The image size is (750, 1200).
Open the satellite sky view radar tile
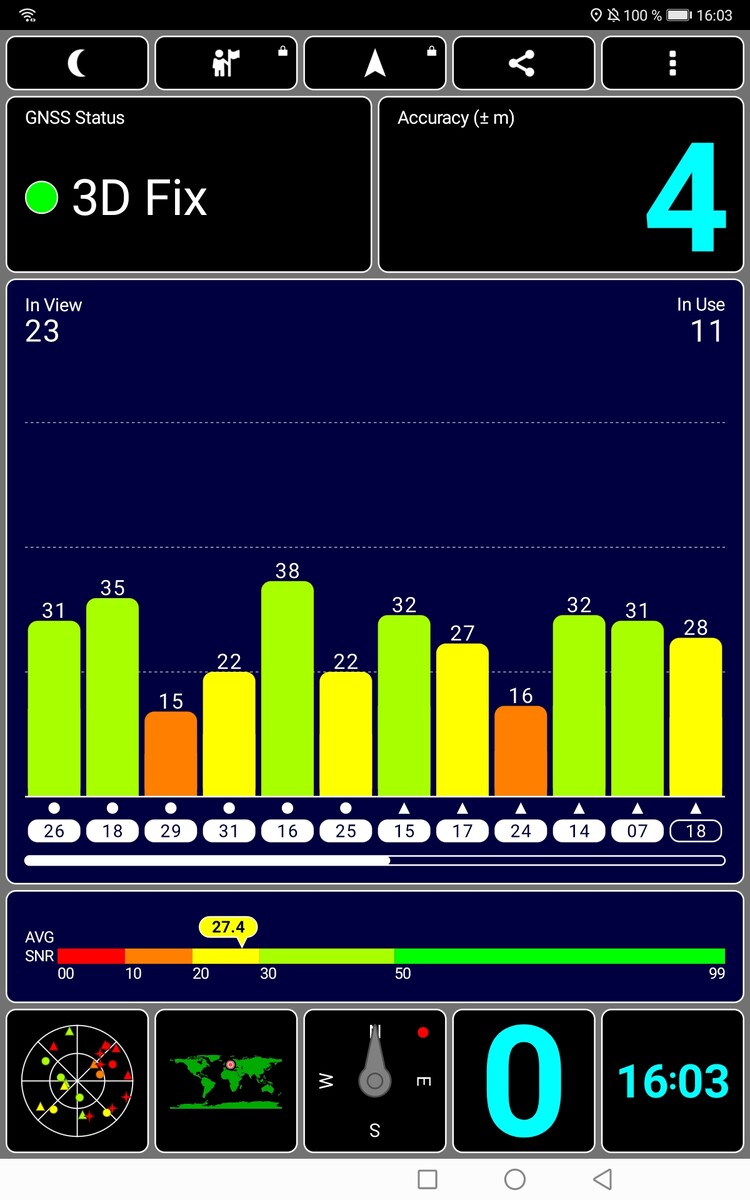point(77,1080)
